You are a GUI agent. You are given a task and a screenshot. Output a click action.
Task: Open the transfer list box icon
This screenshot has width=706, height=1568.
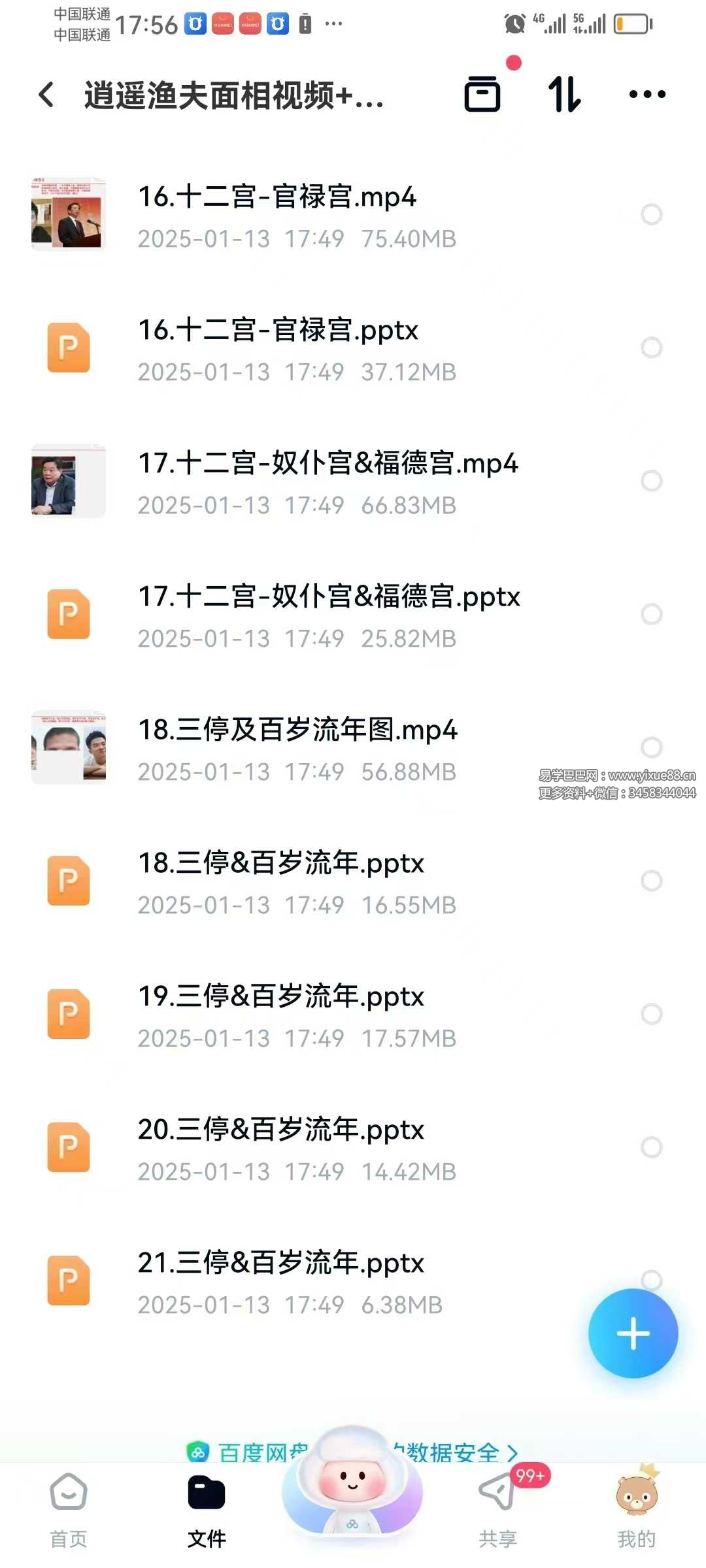click(x=482, y=95)
